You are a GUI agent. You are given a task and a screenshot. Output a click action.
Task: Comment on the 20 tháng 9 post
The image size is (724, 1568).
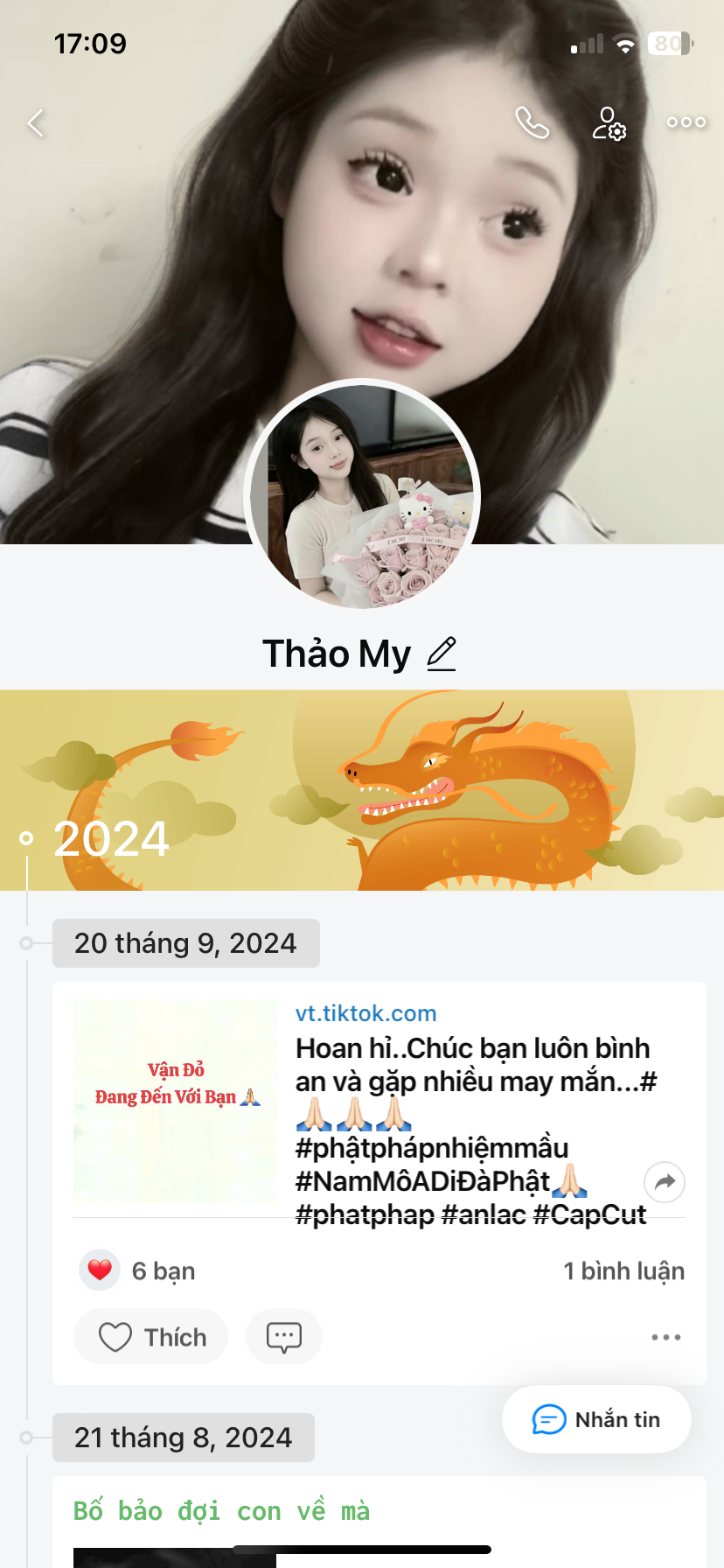pyautogui.click(x=284, y=1337)
